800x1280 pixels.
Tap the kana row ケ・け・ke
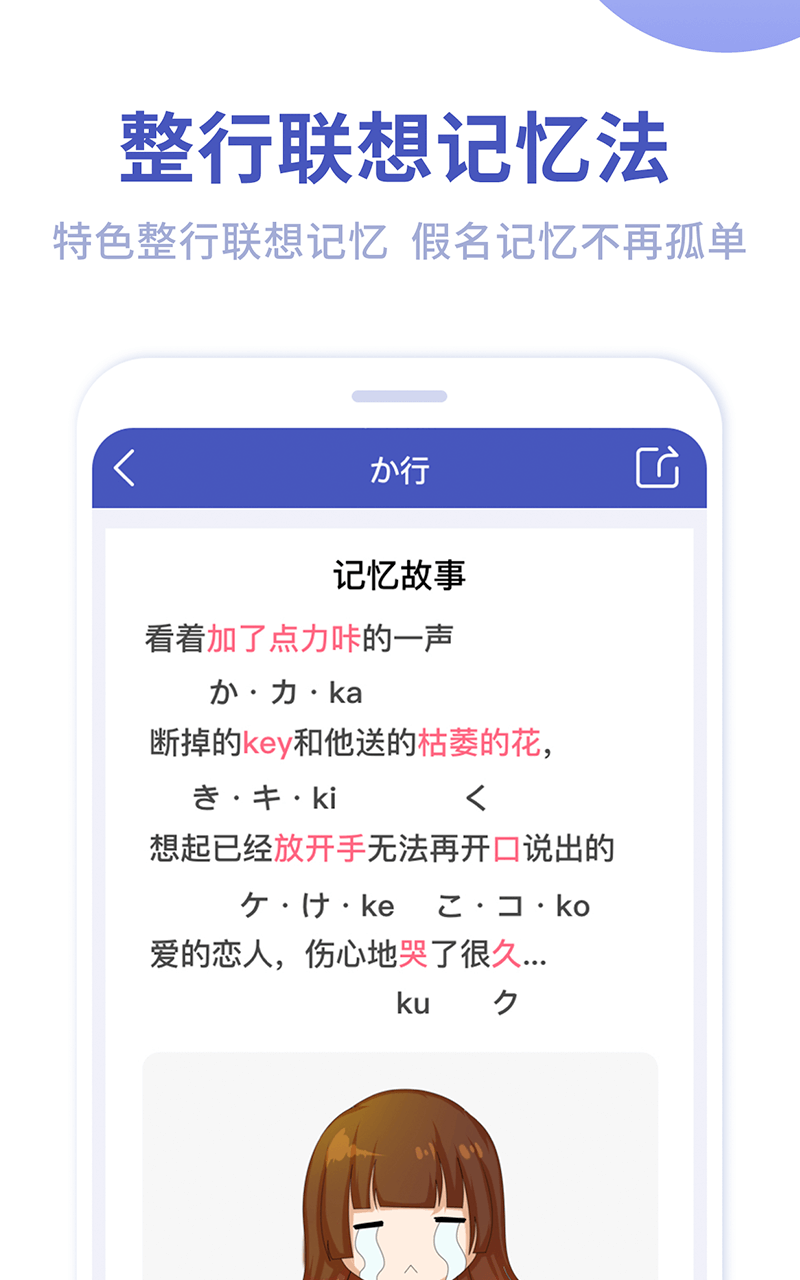point(321,906)
